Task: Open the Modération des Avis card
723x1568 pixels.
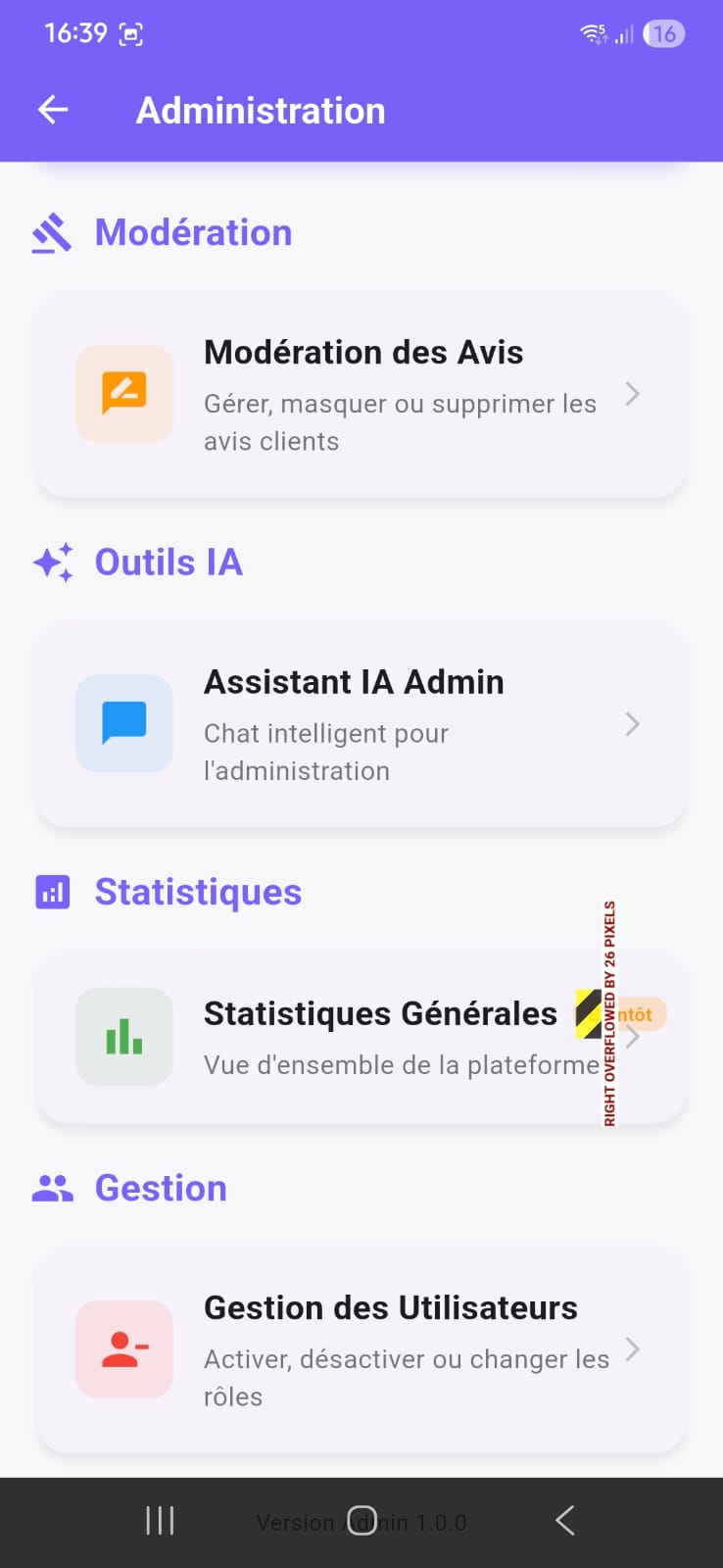Action: point(361,394)
